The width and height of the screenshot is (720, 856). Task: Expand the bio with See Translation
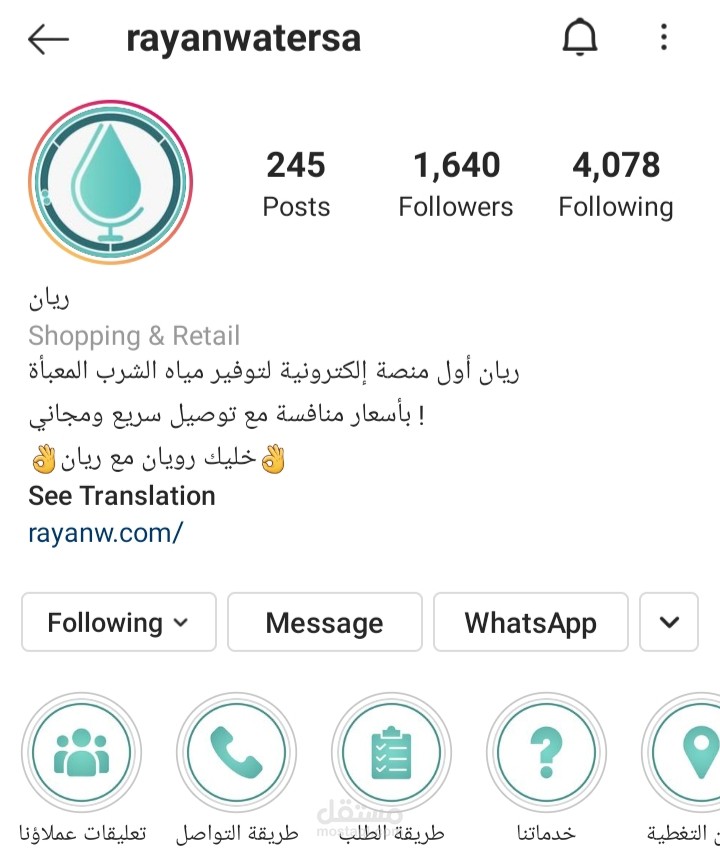tap(121, 495)
